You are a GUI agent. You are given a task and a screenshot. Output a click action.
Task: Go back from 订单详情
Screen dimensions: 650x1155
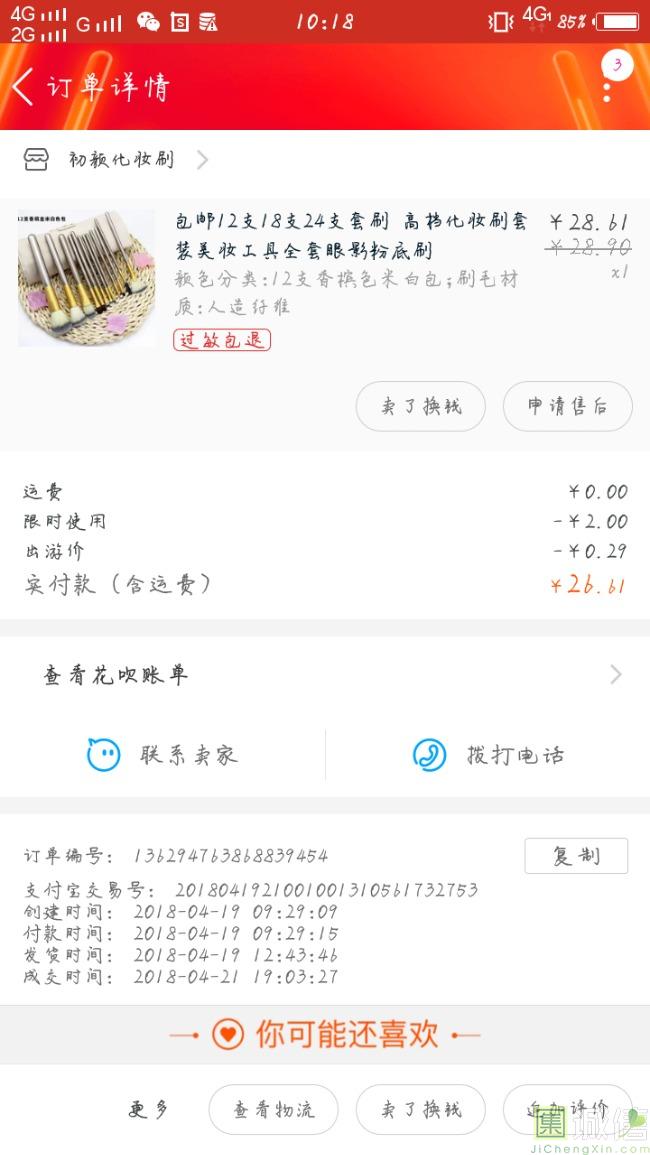click(x=24, y=87)
